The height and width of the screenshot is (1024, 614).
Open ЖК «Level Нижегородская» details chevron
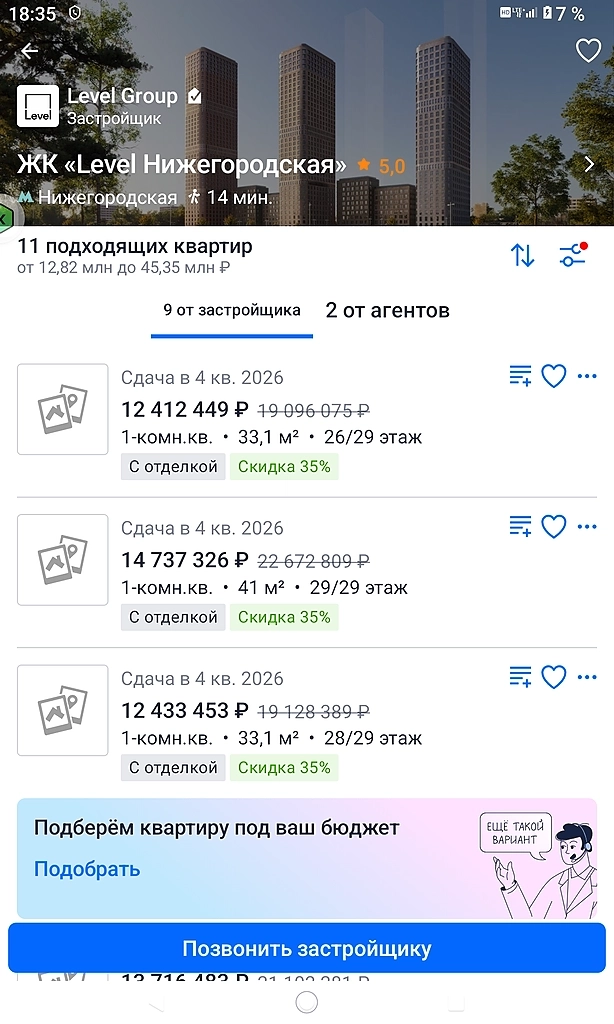(588, 165)
